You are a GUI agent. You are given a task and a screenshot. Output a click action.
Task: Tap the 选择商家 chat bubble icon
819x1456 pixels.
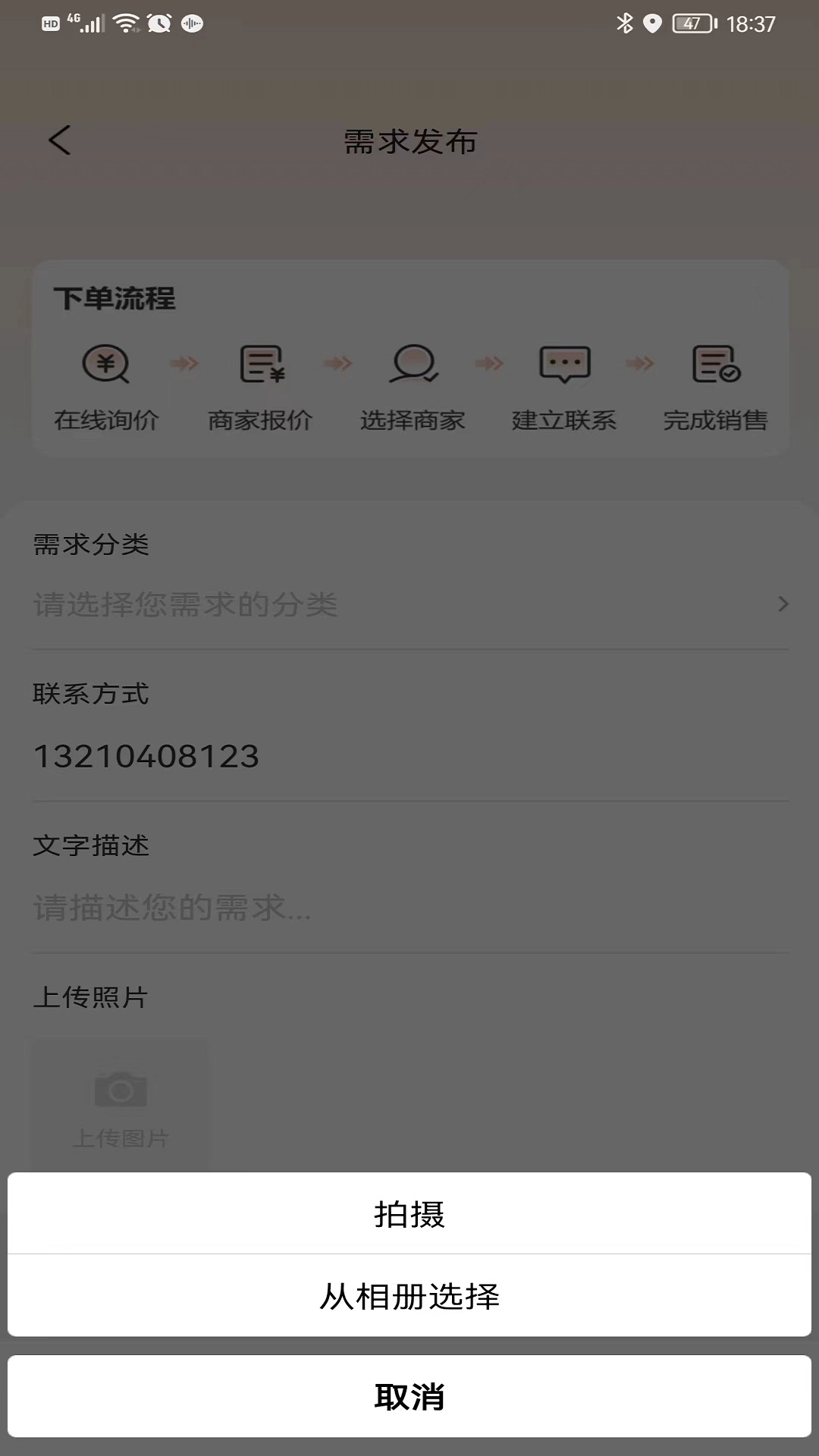pos(413,364)
